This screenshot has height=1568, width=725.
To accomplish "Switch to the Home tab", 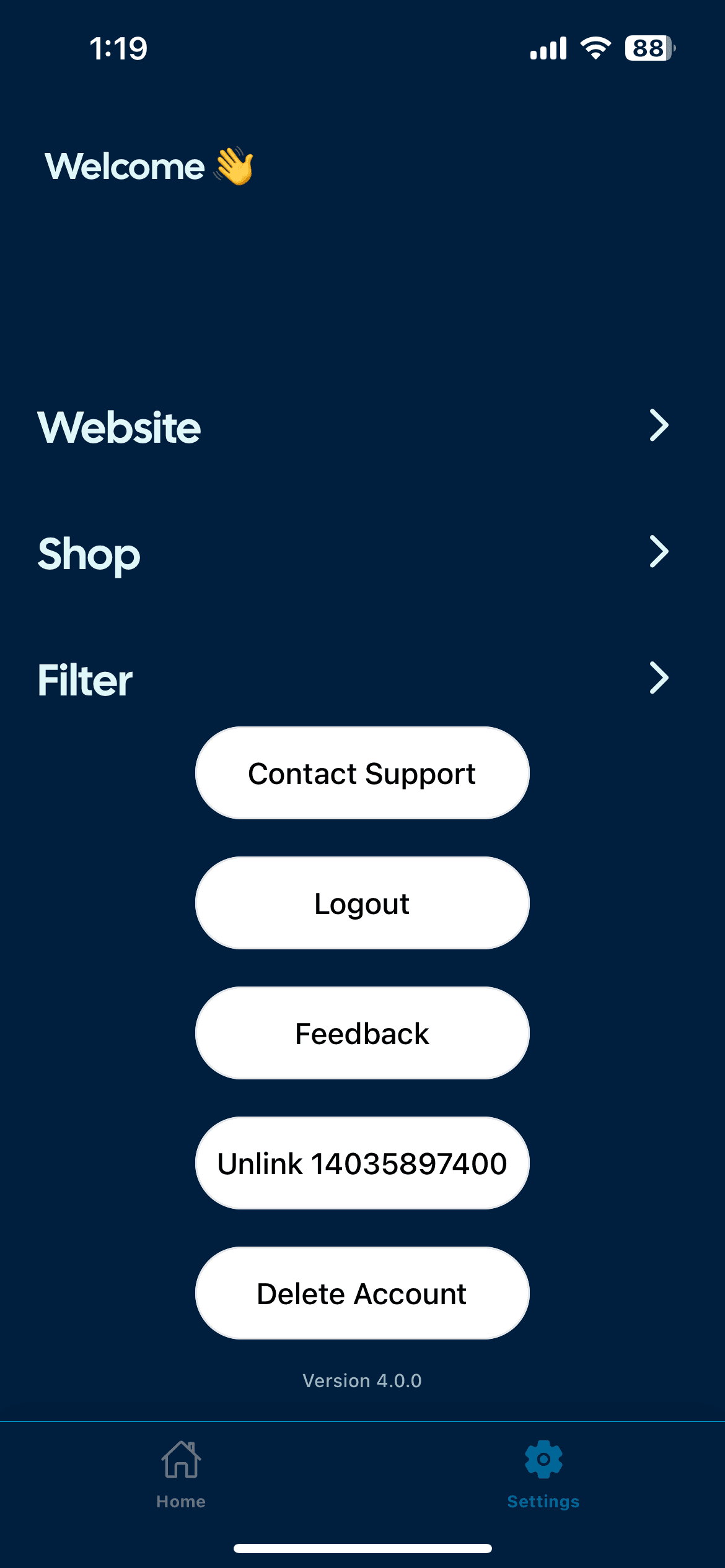I will 181,1475.
